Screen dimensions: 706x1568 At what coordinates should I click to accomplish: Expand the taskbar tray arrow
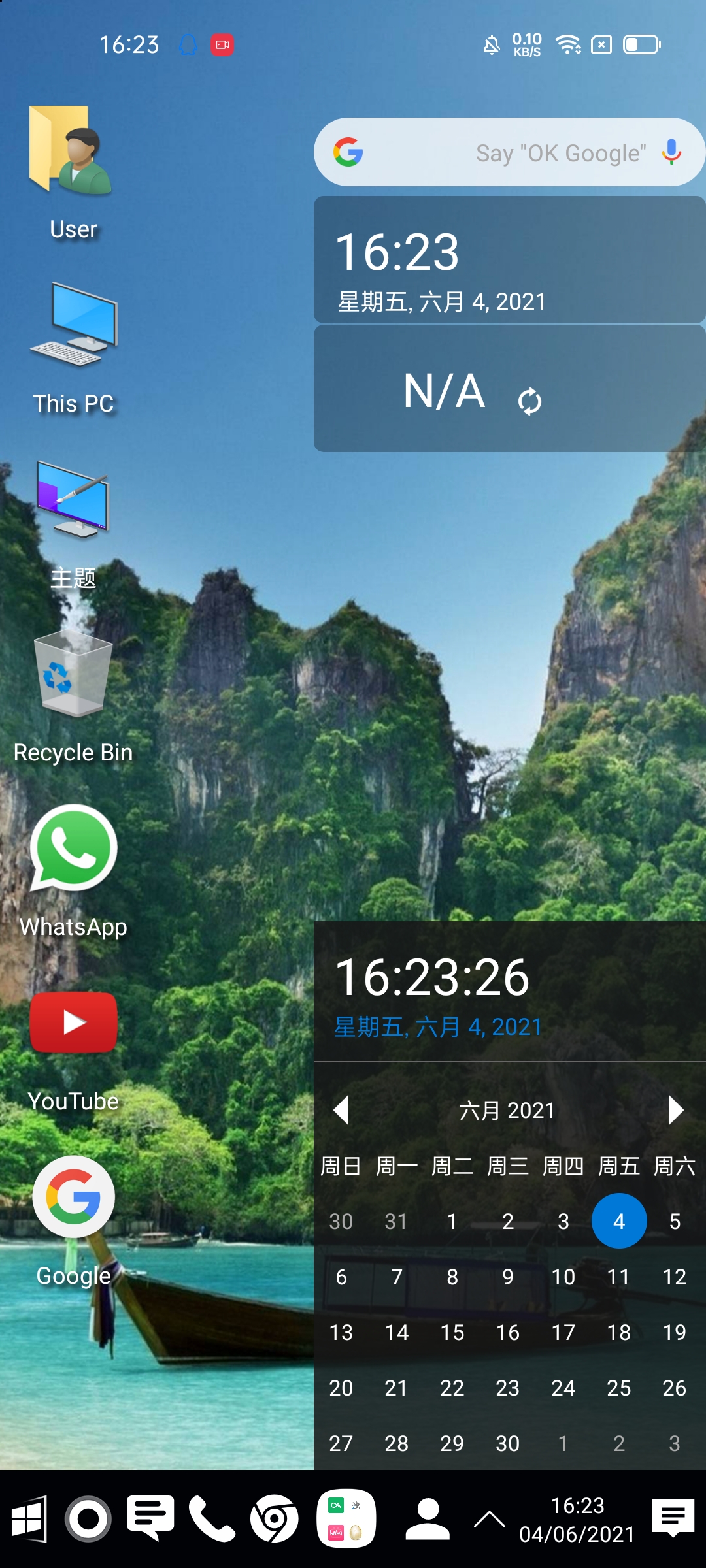coord(489,1520)
